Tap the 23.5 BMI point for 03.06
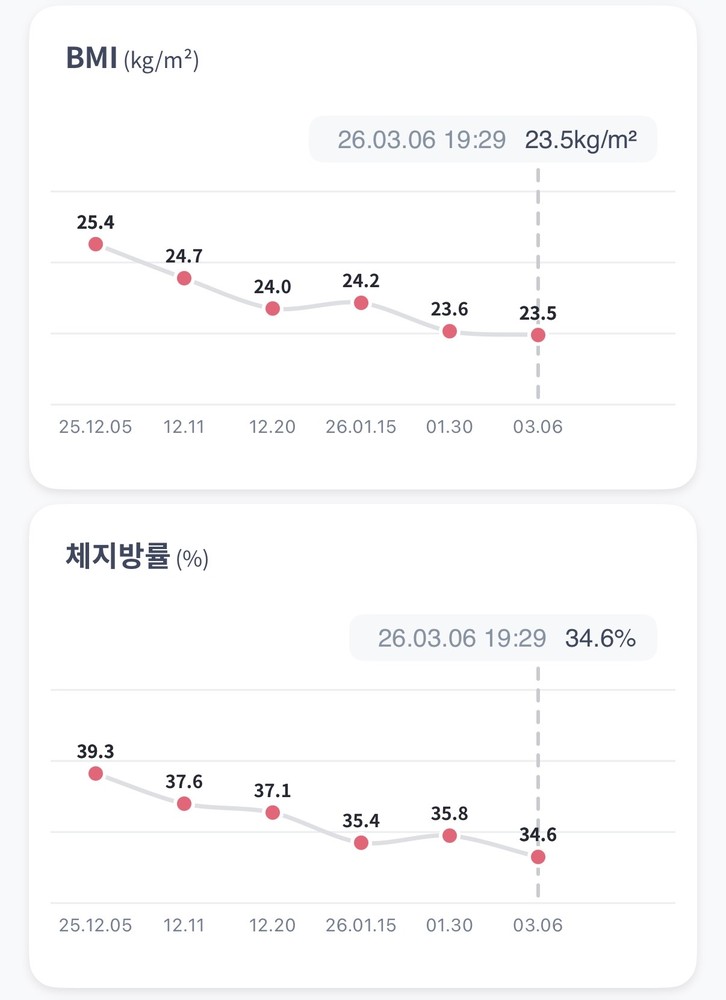This screenshot has width=726, height=1000. pos(538,335)
